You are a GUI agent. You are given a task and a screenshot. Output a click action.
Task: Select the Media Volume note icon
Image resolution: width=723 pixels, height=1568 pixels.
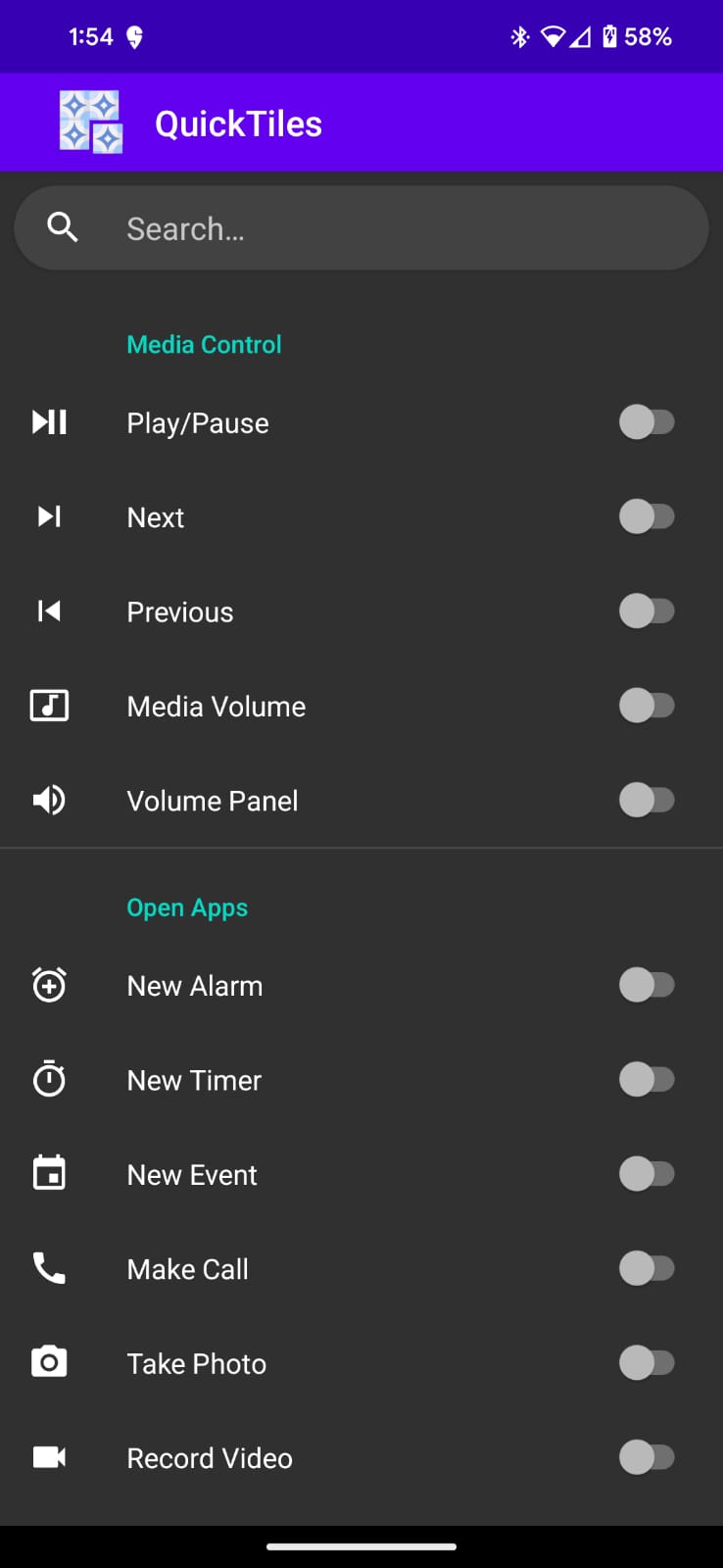[x=48, y=705]
